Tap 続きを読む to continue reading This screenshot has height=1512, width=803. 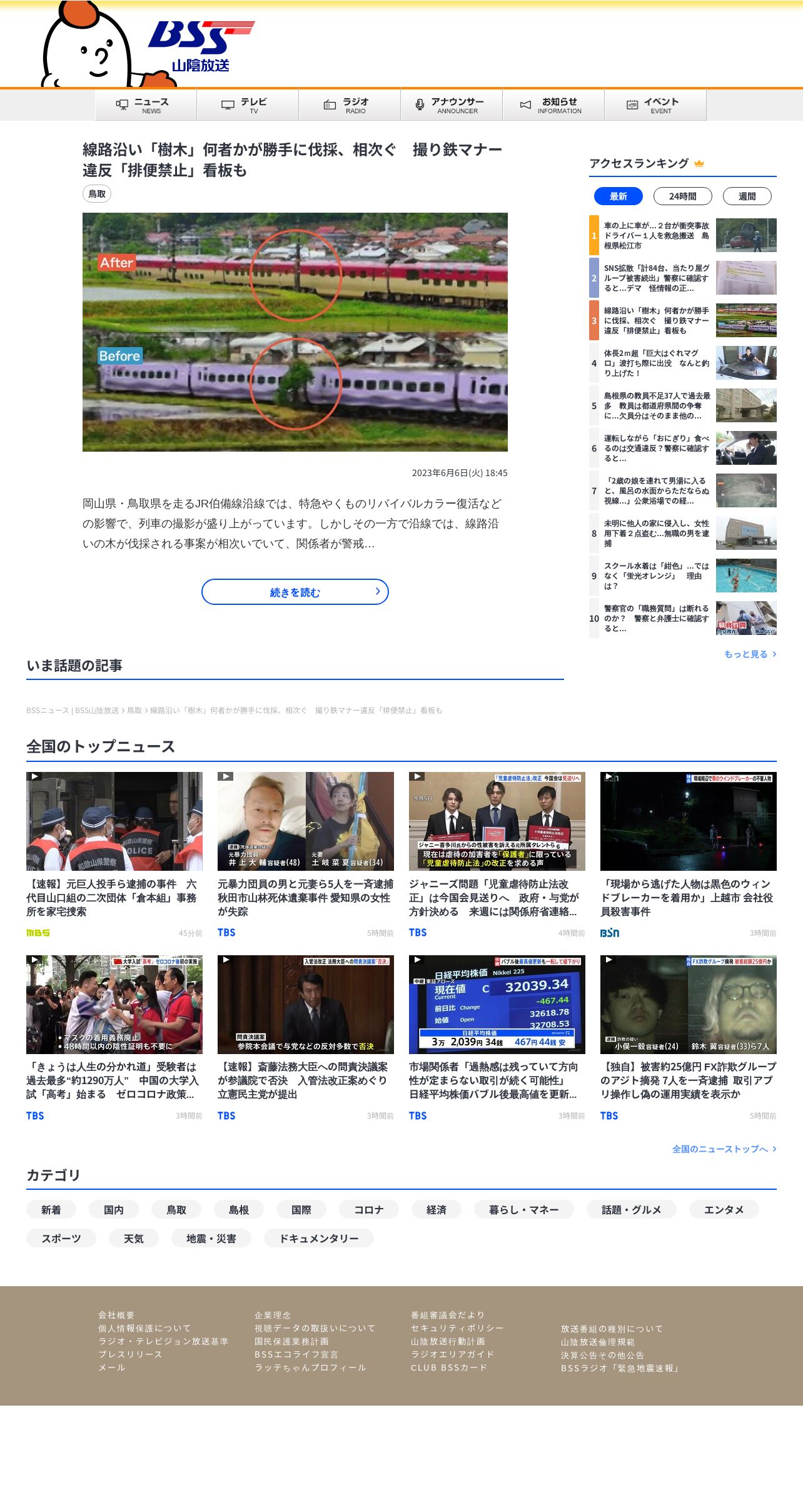pyautogui.click(x=295, y=592)
